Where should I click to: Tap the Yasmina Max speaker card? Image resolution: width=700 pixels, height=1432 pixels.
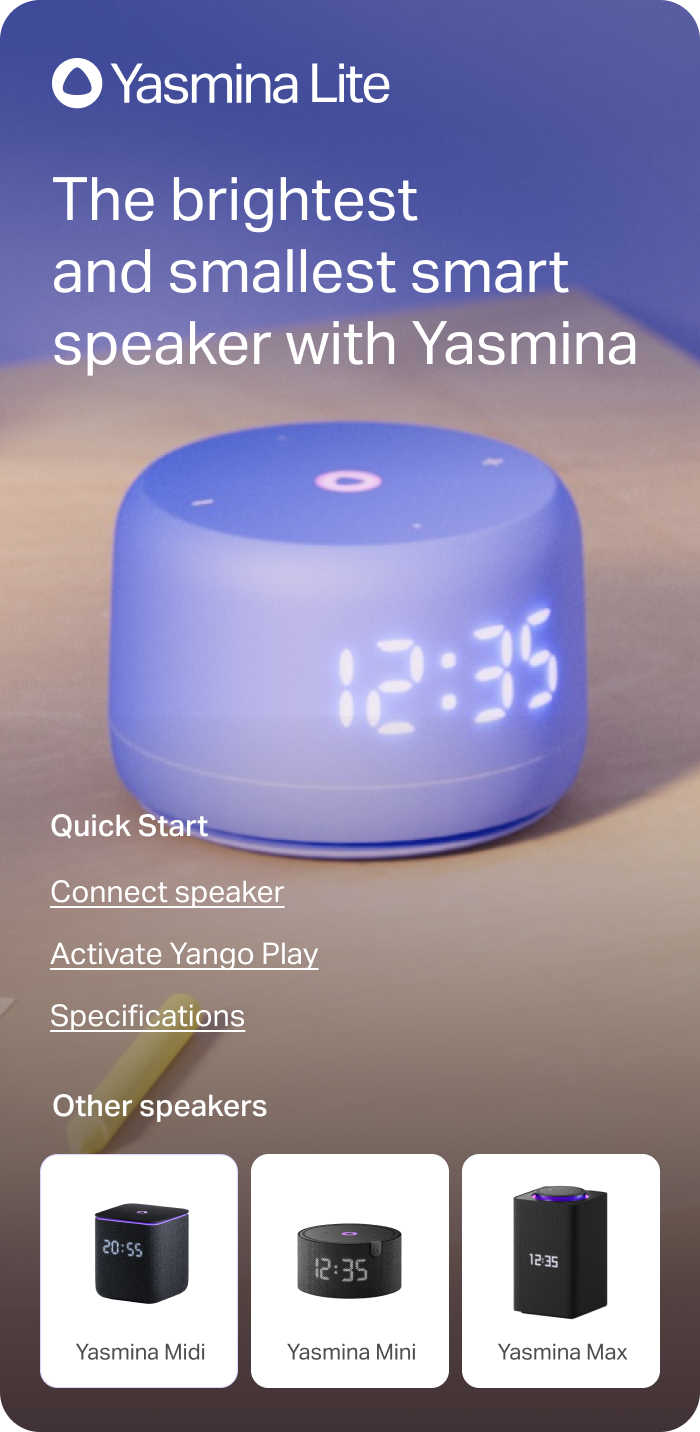coord(561,1270)
